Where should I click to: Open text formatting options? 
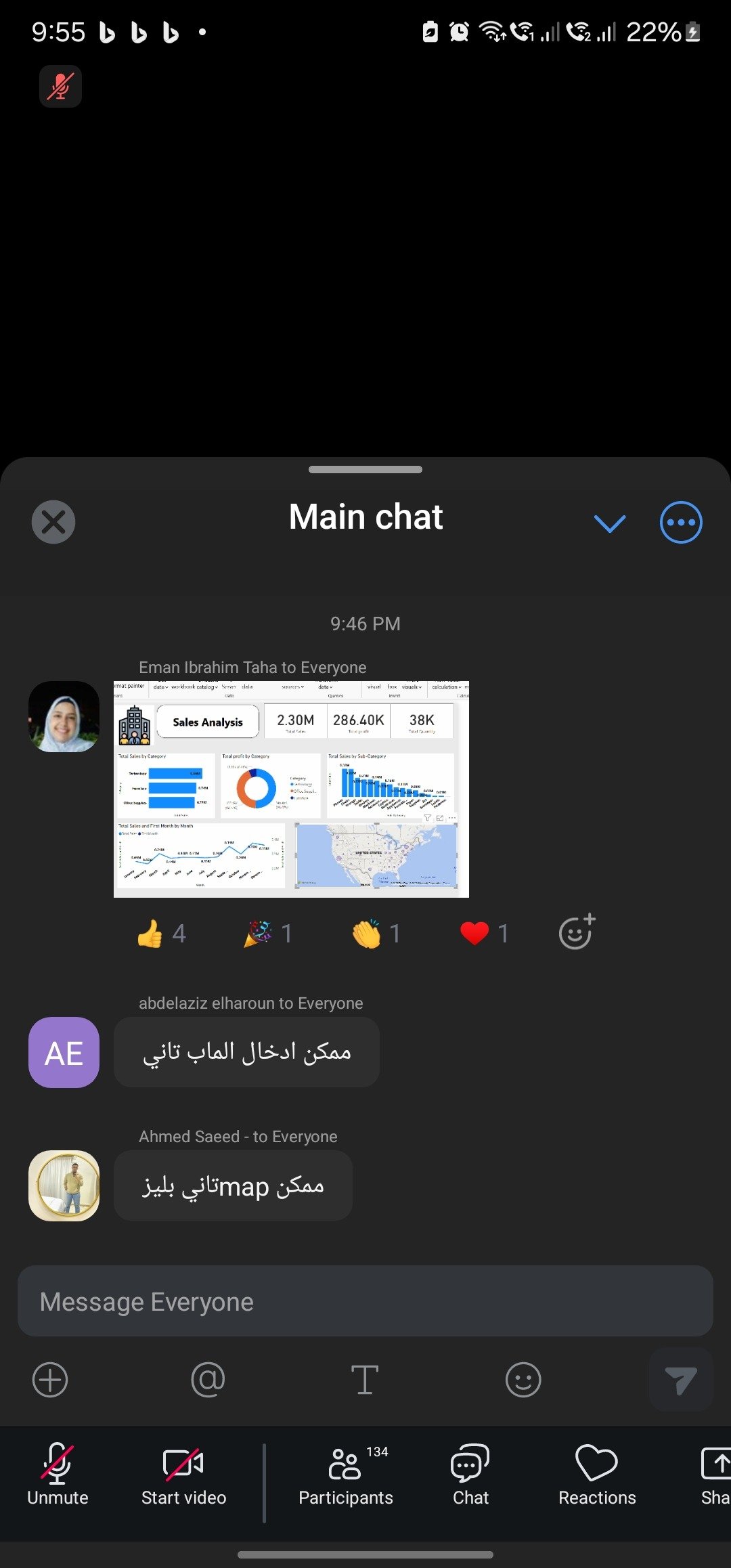tap(365, 1379)
